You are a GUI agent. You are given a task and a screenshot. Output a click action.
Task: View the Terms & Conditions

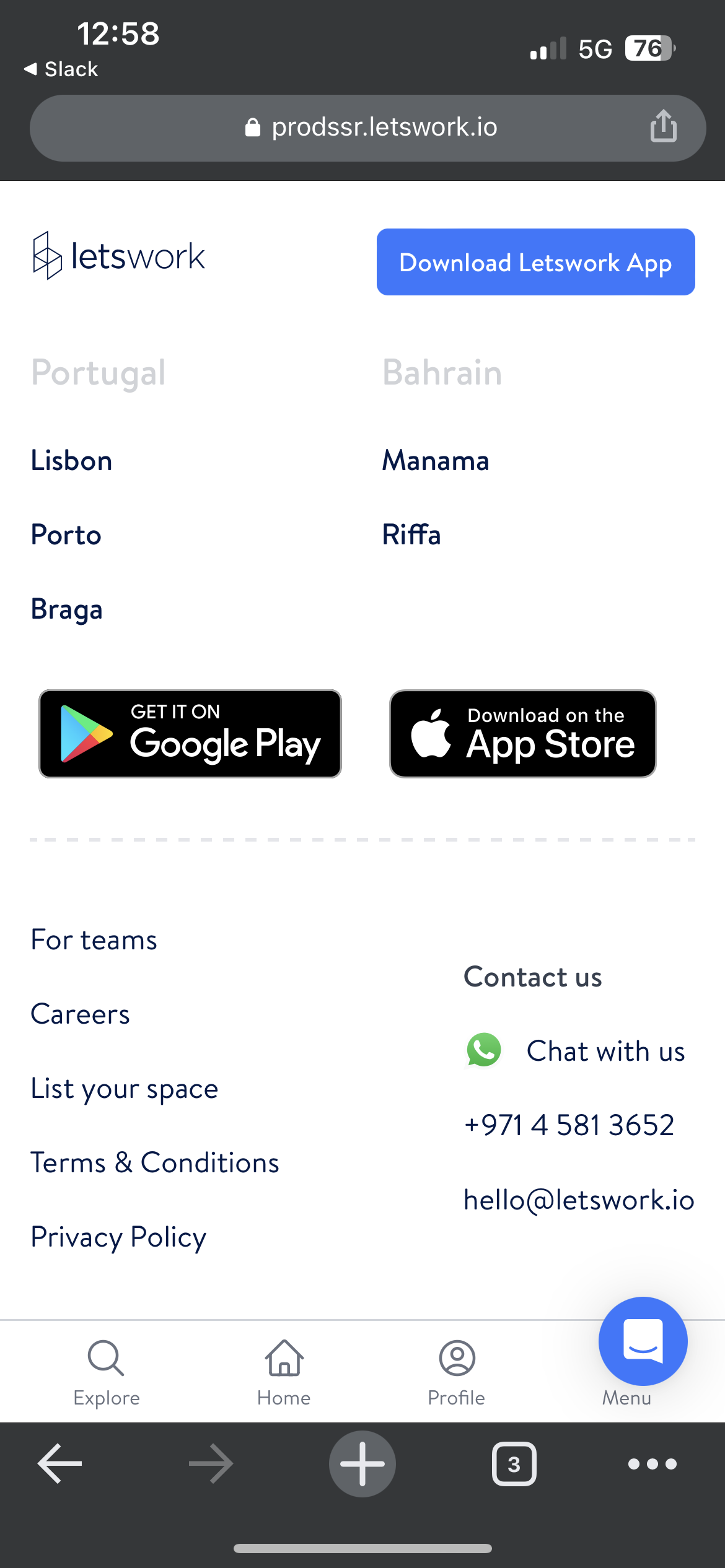pos(155,1163)
